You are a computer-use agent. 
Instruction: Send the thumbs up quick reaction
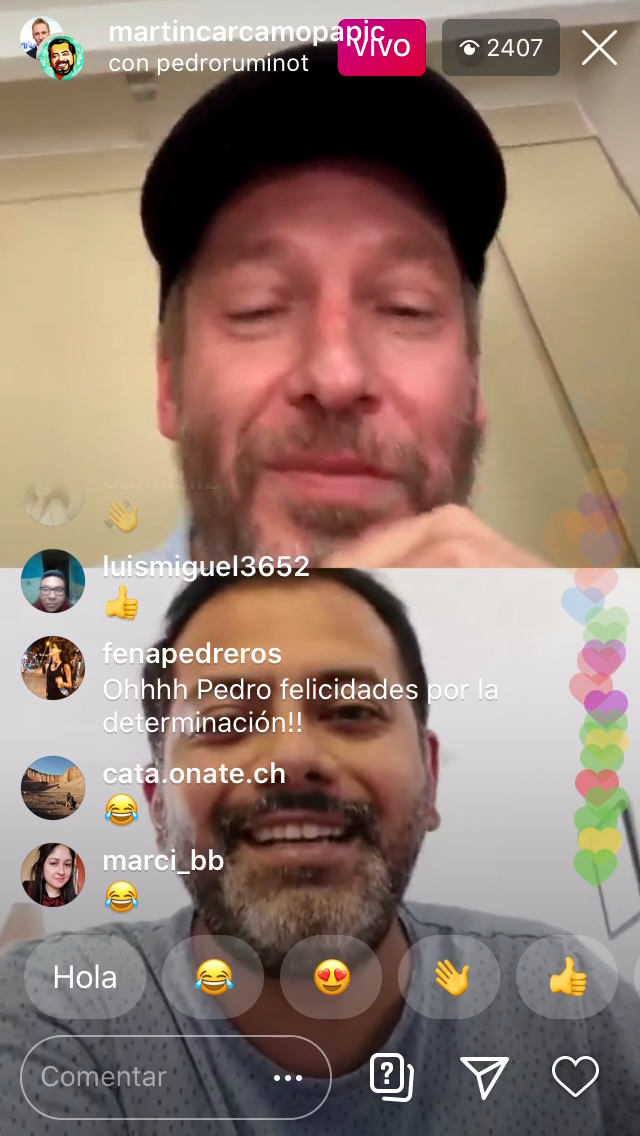pyautogui.click(x=567, y=977)
